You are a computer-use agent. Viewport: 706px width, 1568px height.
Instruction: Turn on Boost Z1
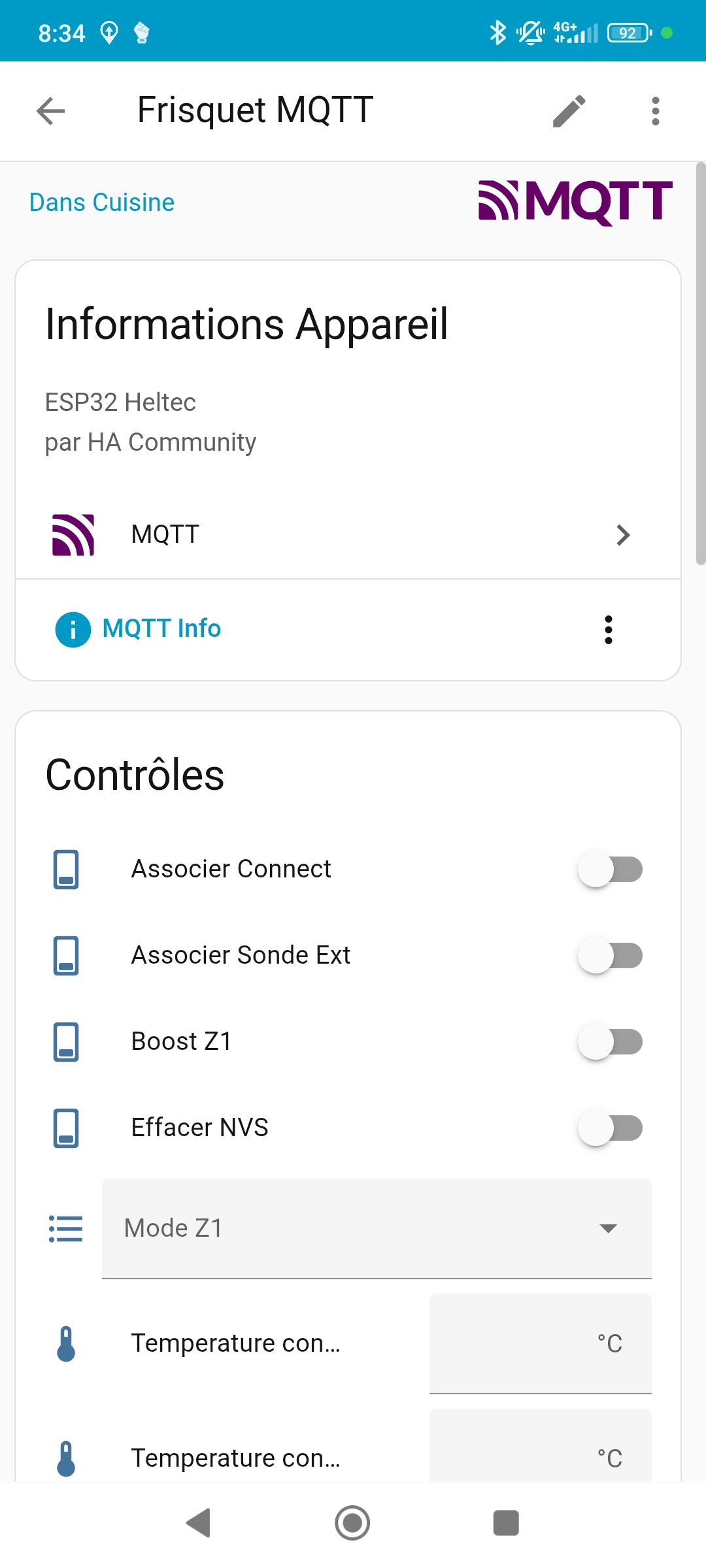pos(610,1042)
